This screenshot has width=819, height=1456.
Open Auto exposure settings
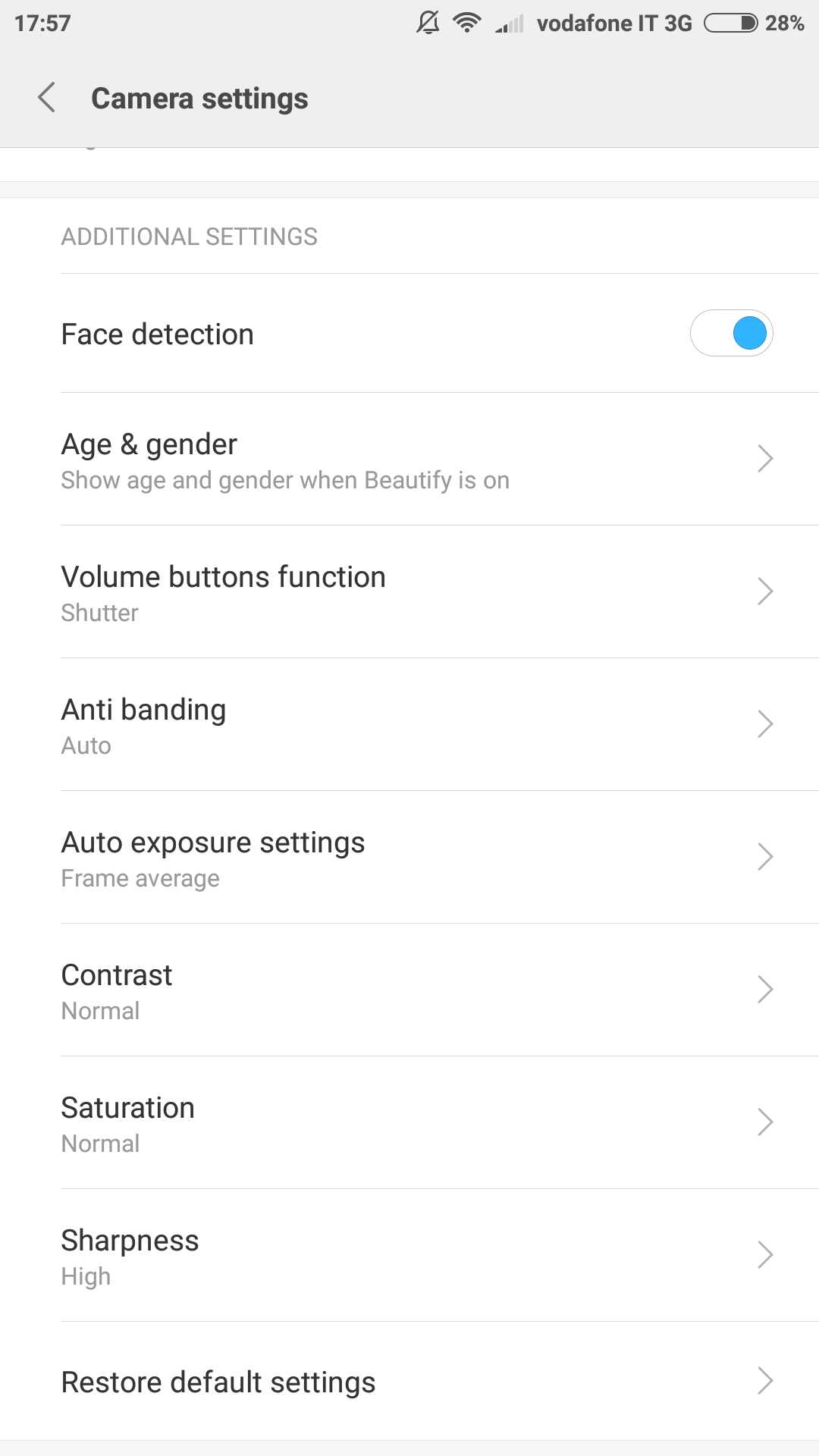click(409, 858)
